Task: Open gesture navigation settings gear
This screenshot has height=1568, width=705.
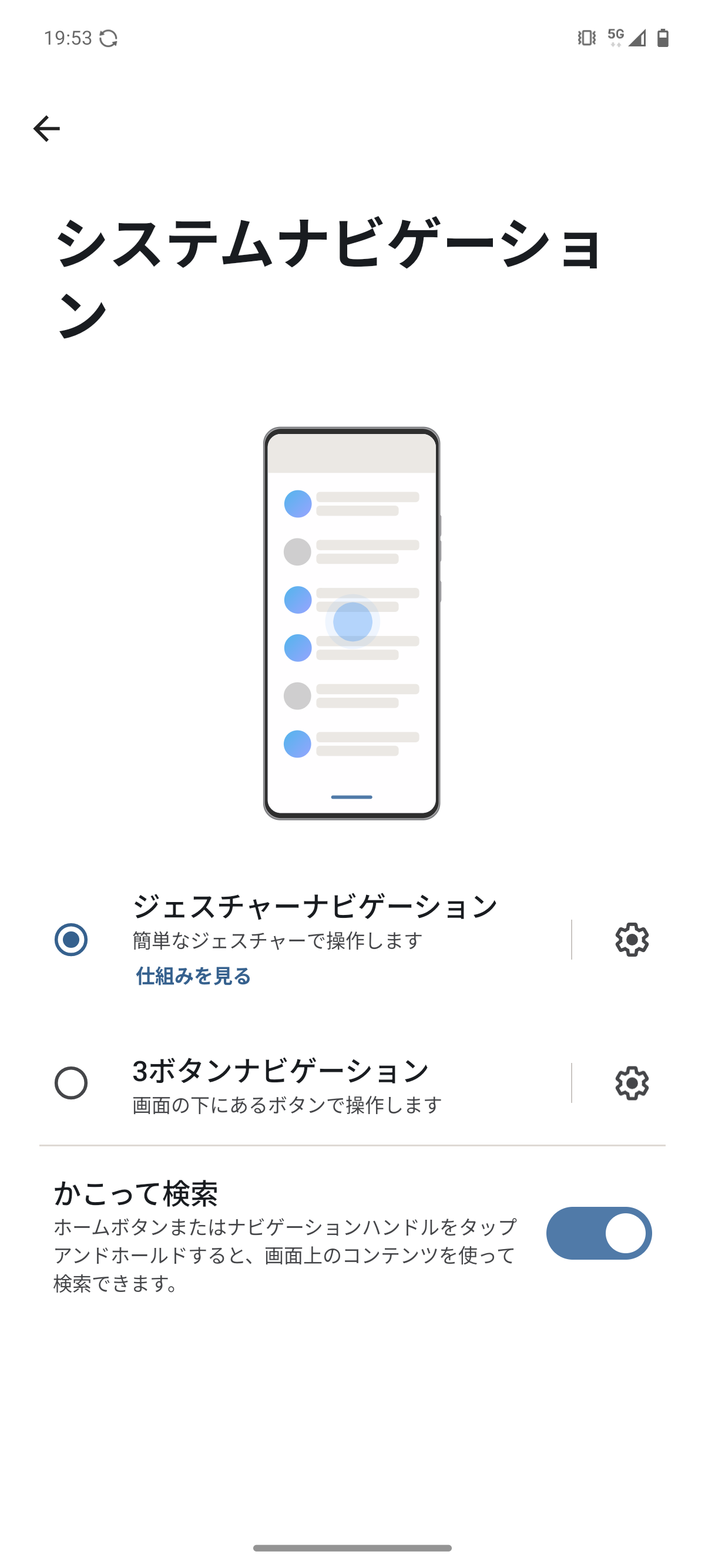Action: tap(632, 939)
